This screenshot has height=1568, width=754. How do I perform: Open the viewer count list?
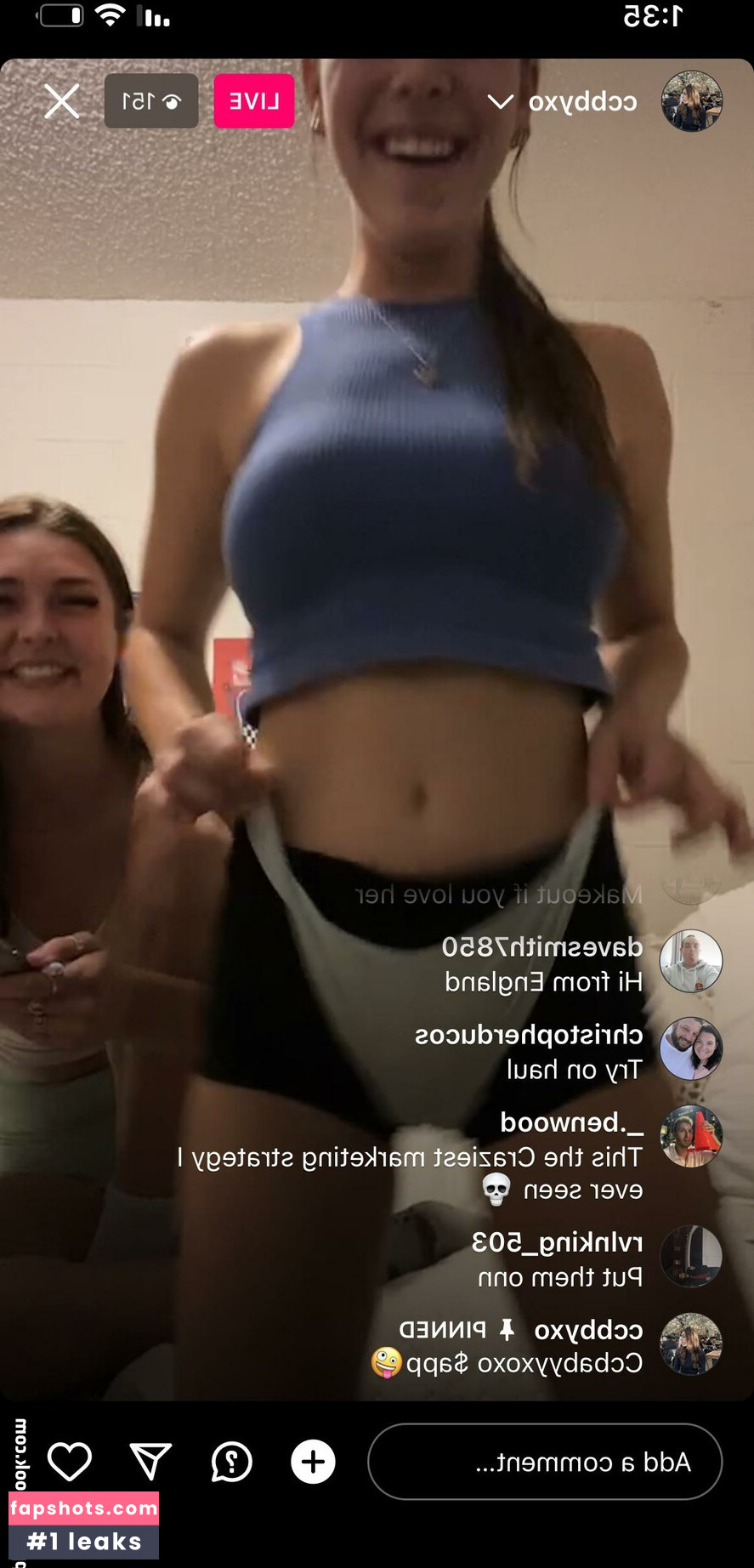point(151,101)
